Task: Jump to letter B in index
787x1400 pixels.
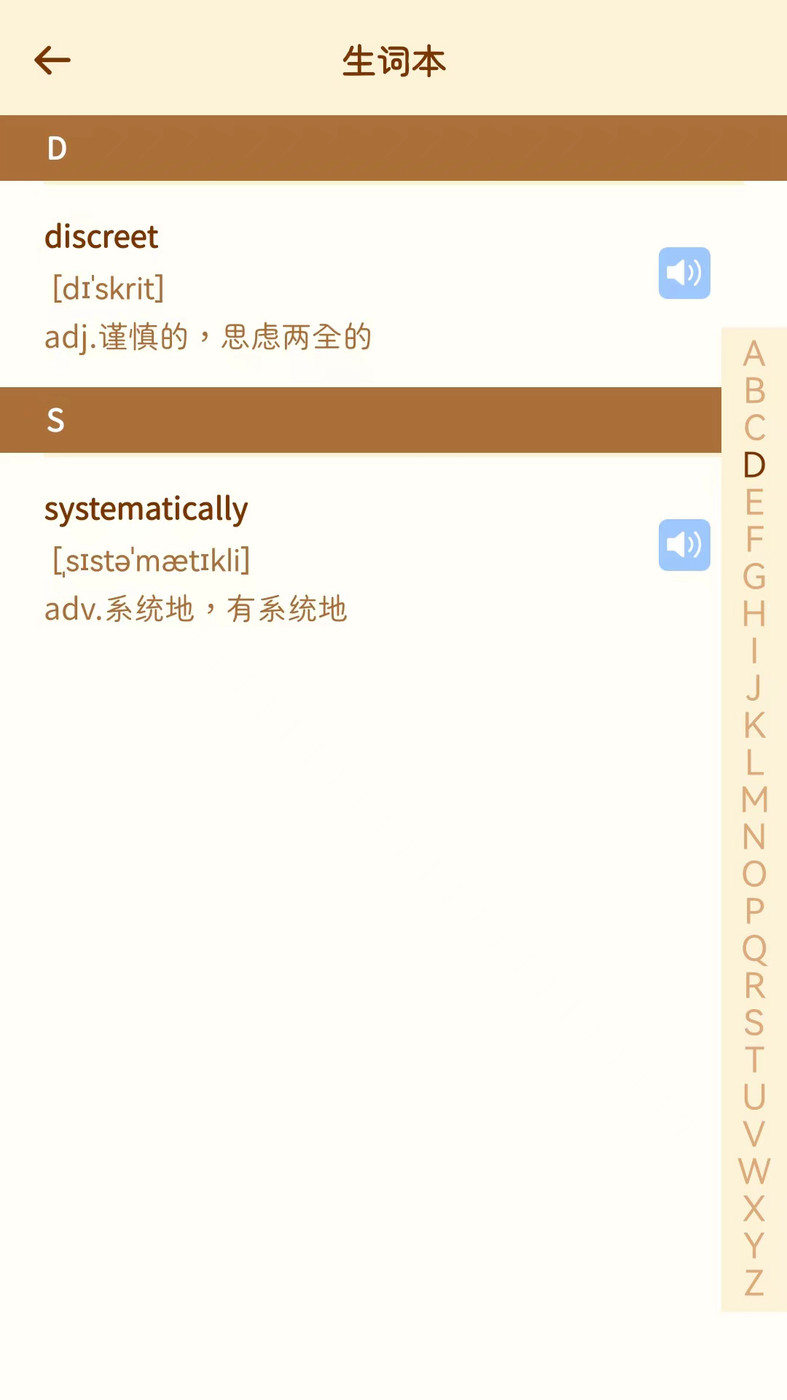Action: point(754,391)
